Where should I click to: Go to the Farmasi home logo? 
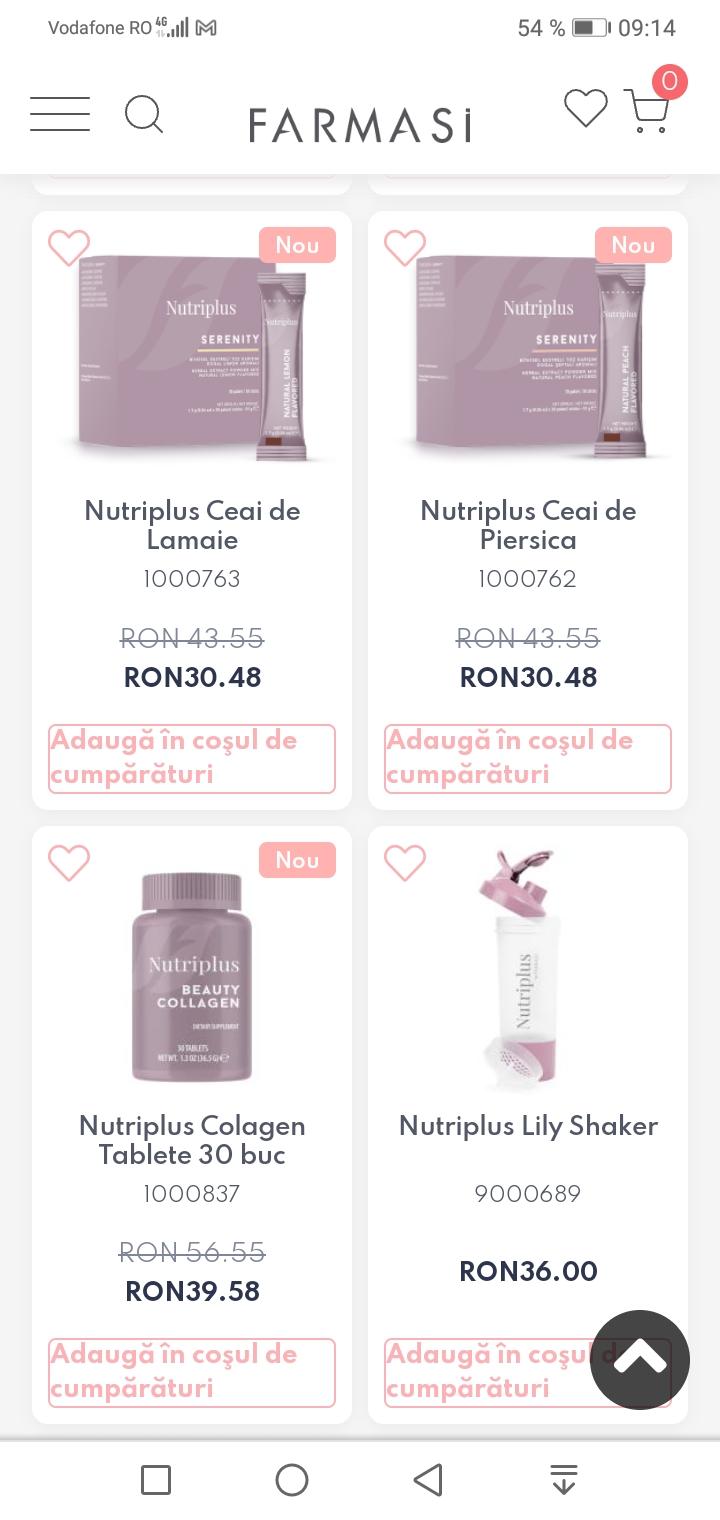pyautogui.click(x=360, y=126)
